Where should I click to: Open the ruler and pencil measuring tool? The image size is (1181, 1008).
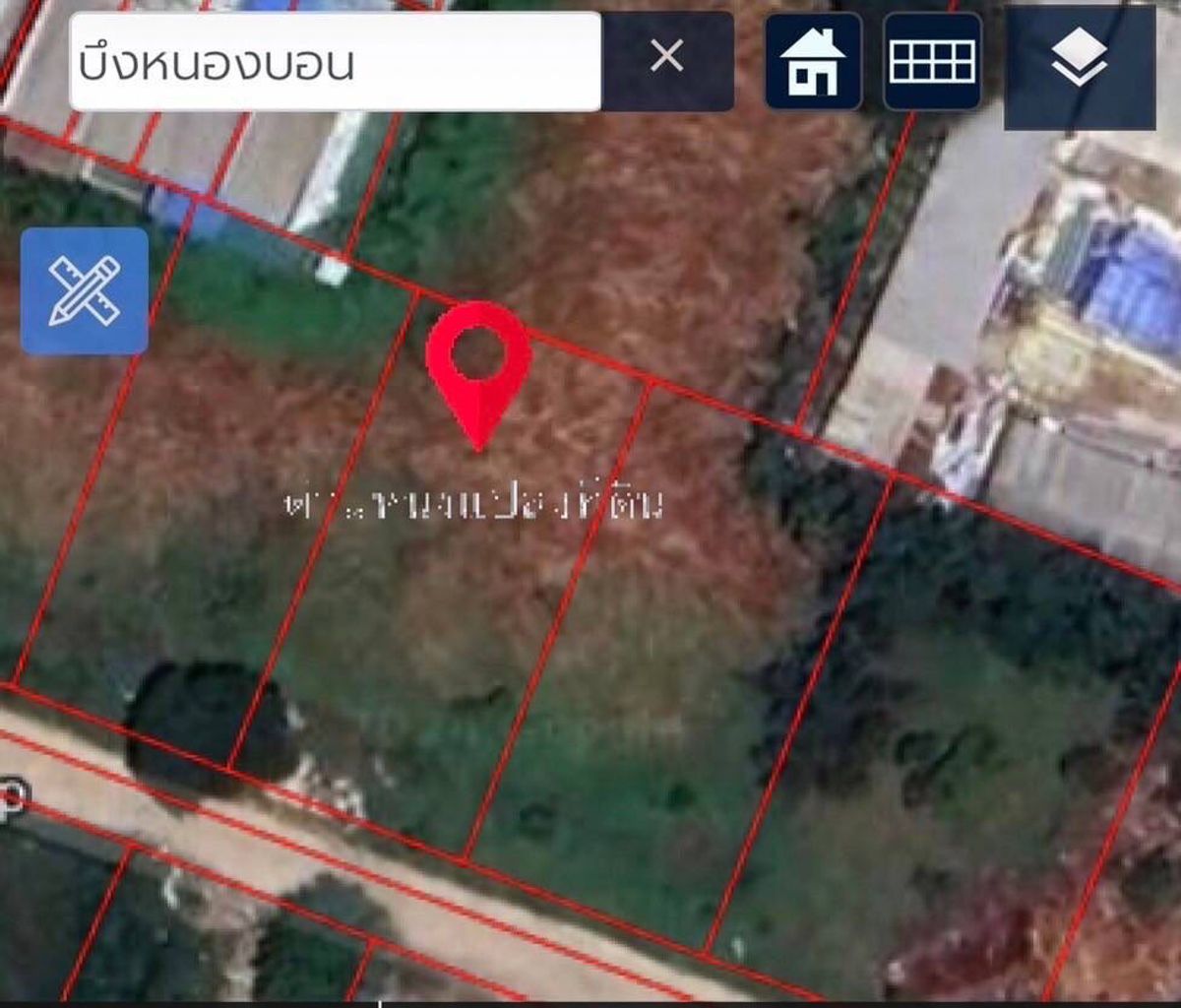click(85, 291)
